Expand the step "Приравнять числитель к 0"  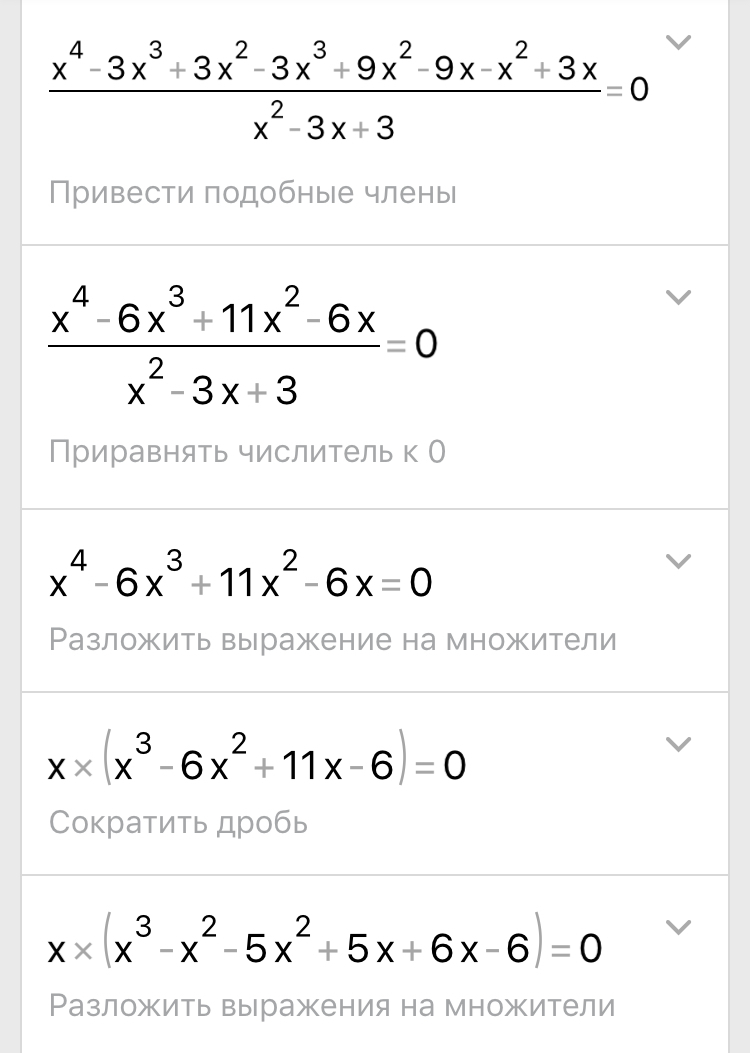click(679, 297)
